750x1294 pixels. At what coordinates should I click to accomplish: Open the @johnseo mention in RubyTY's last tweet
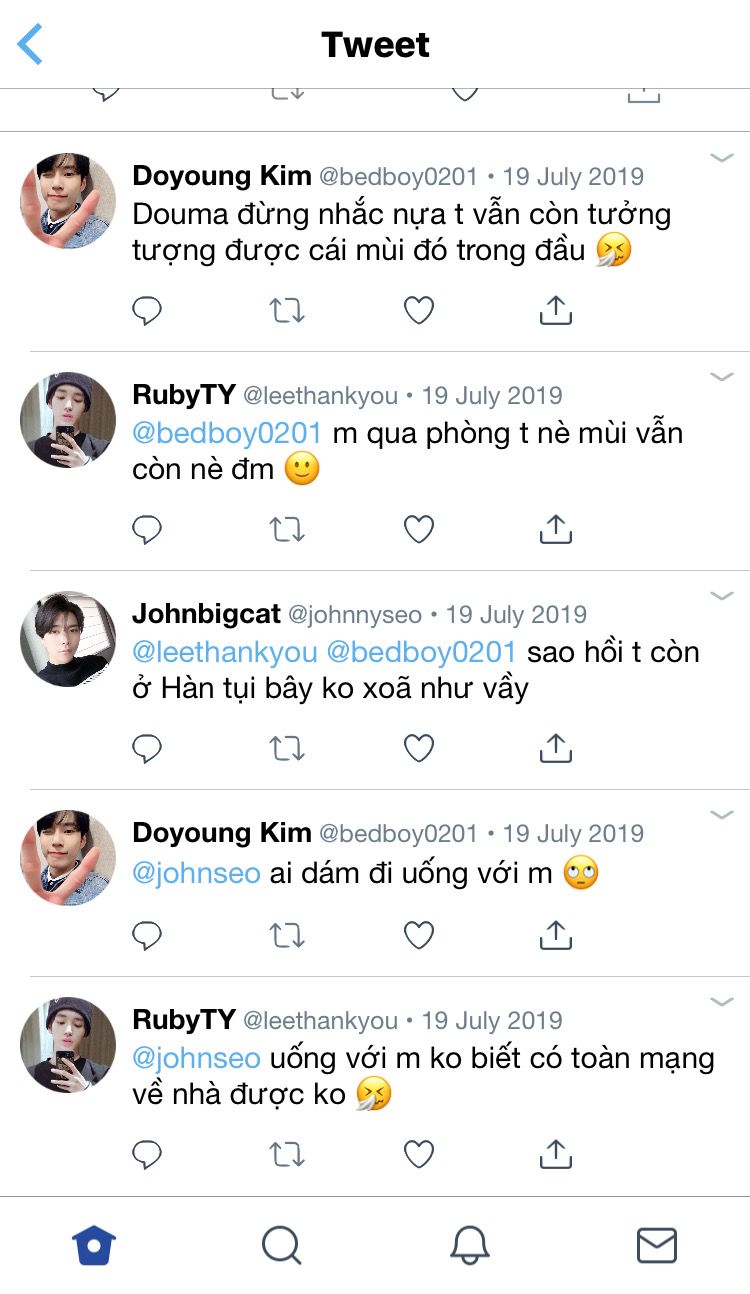(x=196, y=1058)
